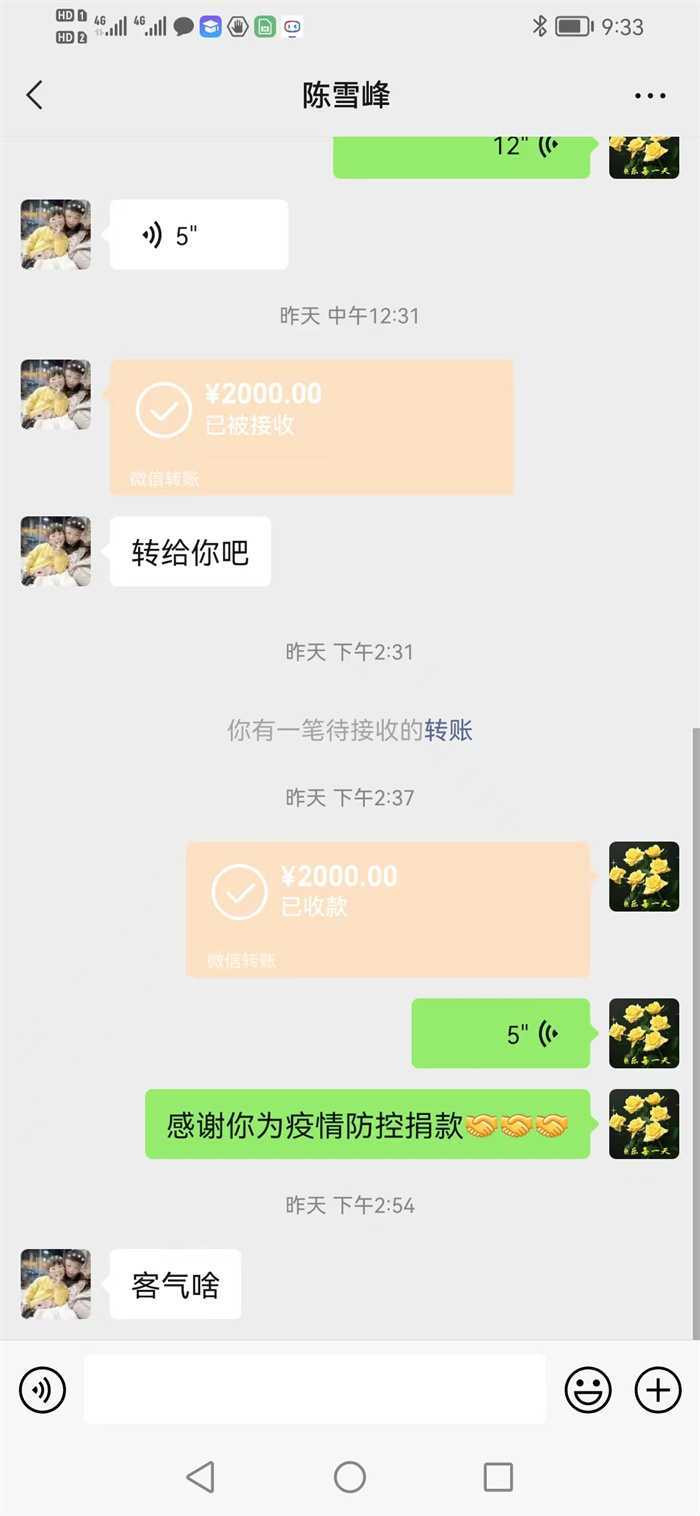
Task: Play the sent 5-second voice message
Action: (x=500, y=1033)
